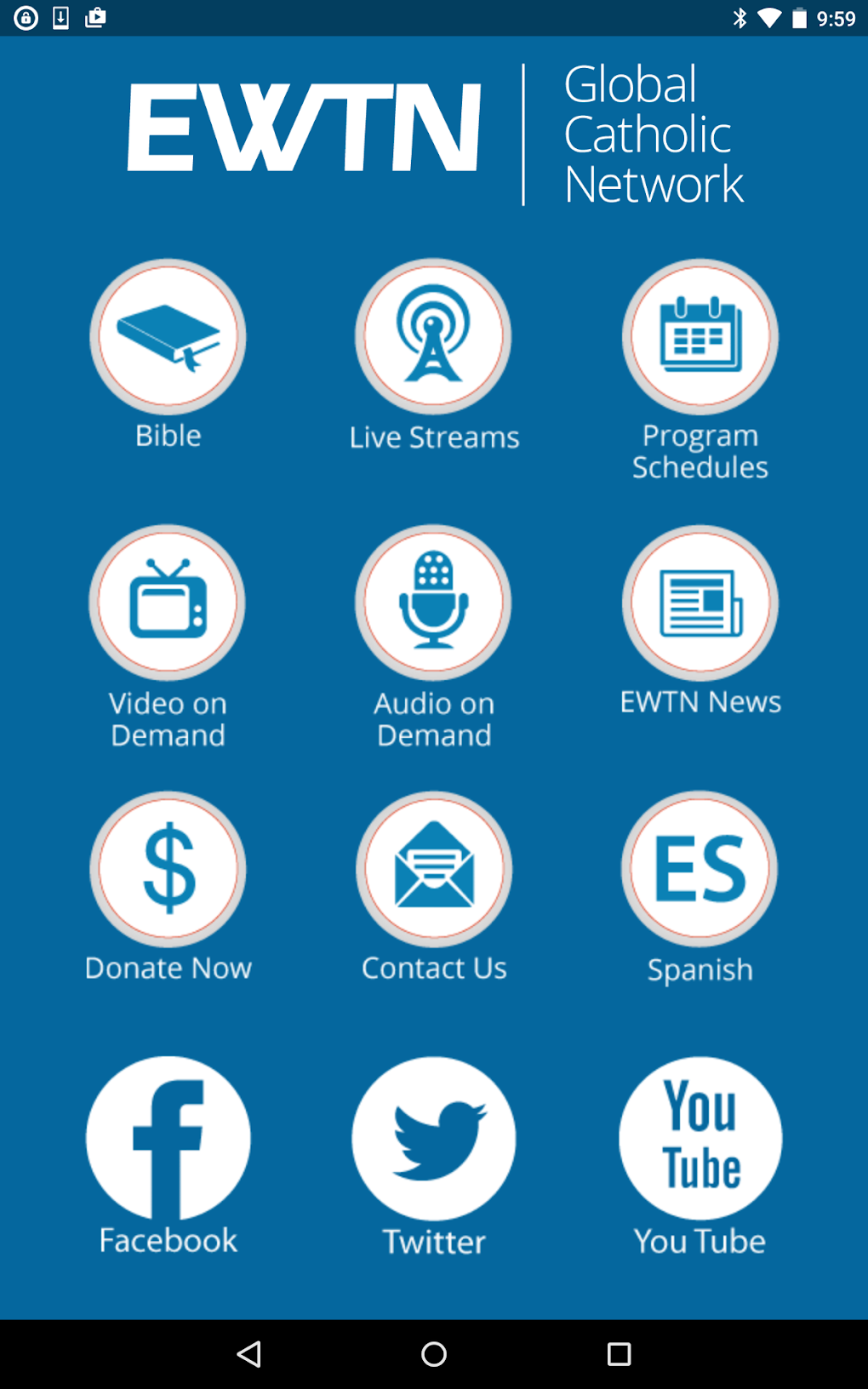Tap the Contact Us envelope icon

tap(434, 869)
